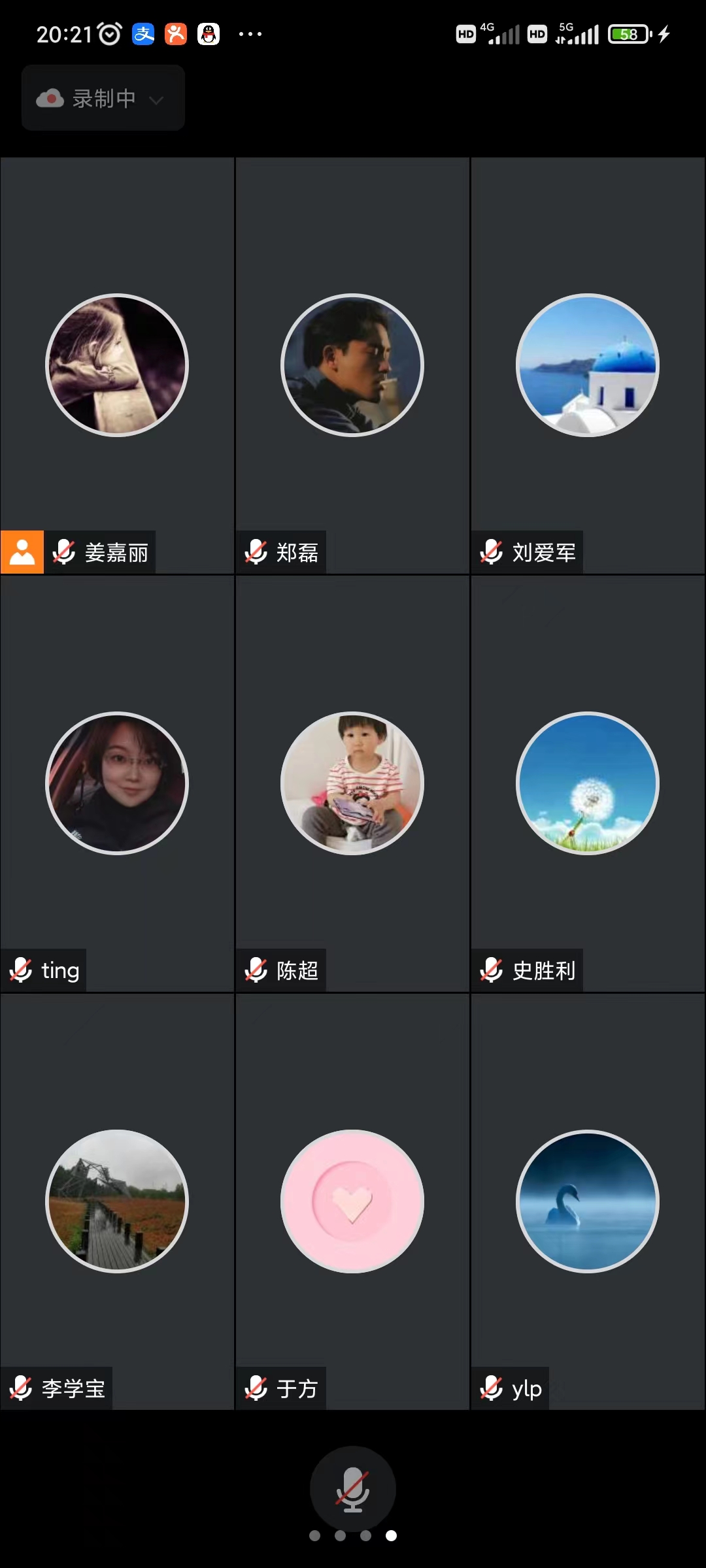The width and height of the screenshot is (706, 1568).
Task: Select 姜嘉丽's participant tile
Action: pyautogui.click(x=117, y=365)
